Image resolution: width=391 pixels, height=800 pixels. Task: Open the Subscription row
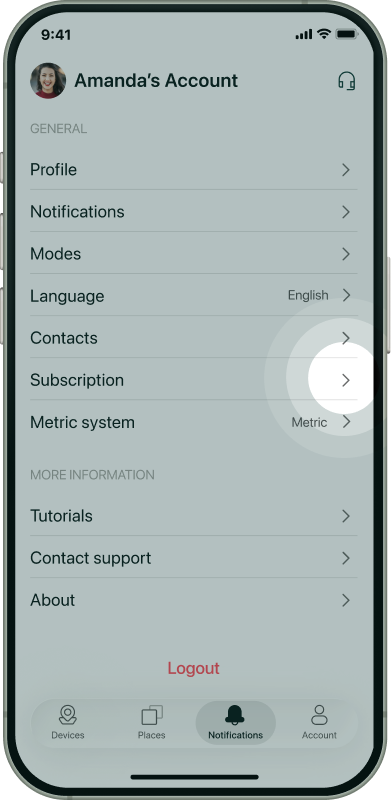tap(193, 380)
